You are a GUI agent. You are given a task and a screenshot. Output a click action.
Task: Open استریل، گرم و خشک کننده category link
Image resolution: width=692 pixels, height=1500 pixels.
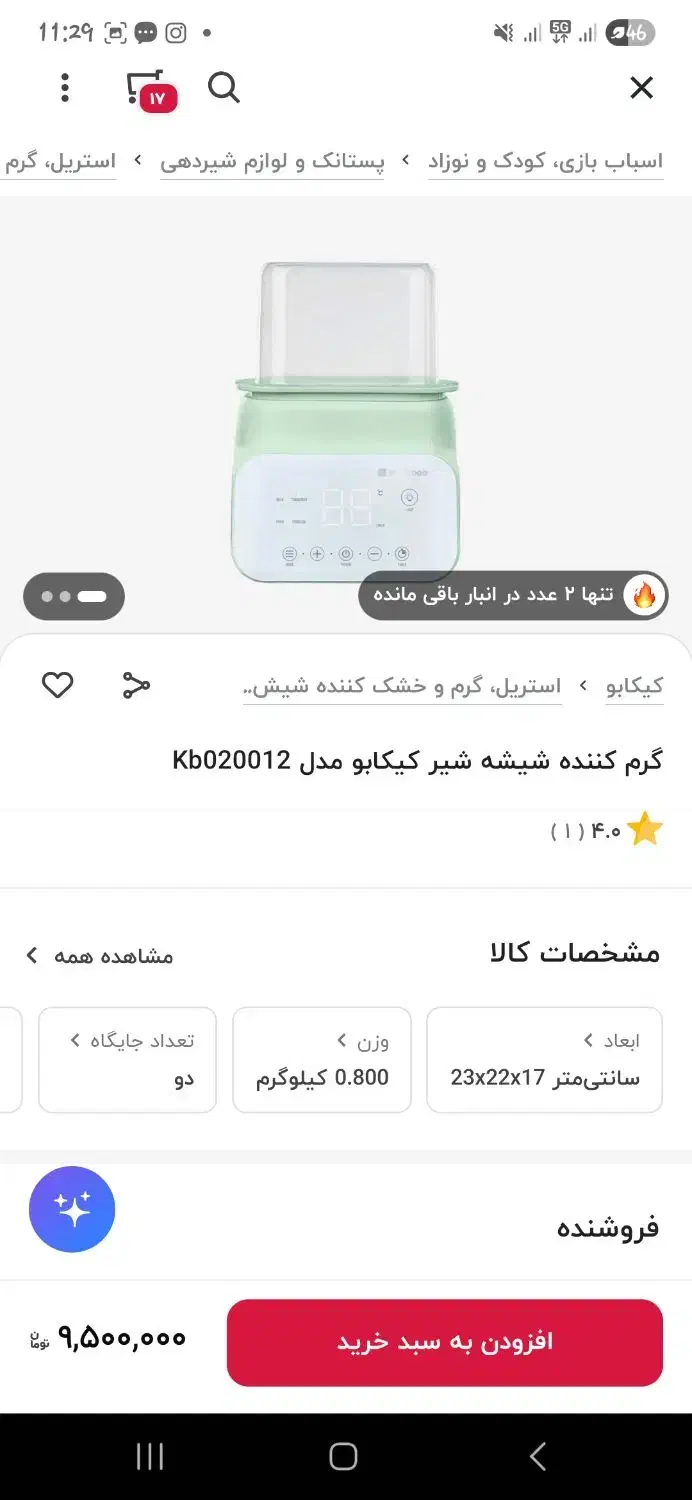coord(402,686)
